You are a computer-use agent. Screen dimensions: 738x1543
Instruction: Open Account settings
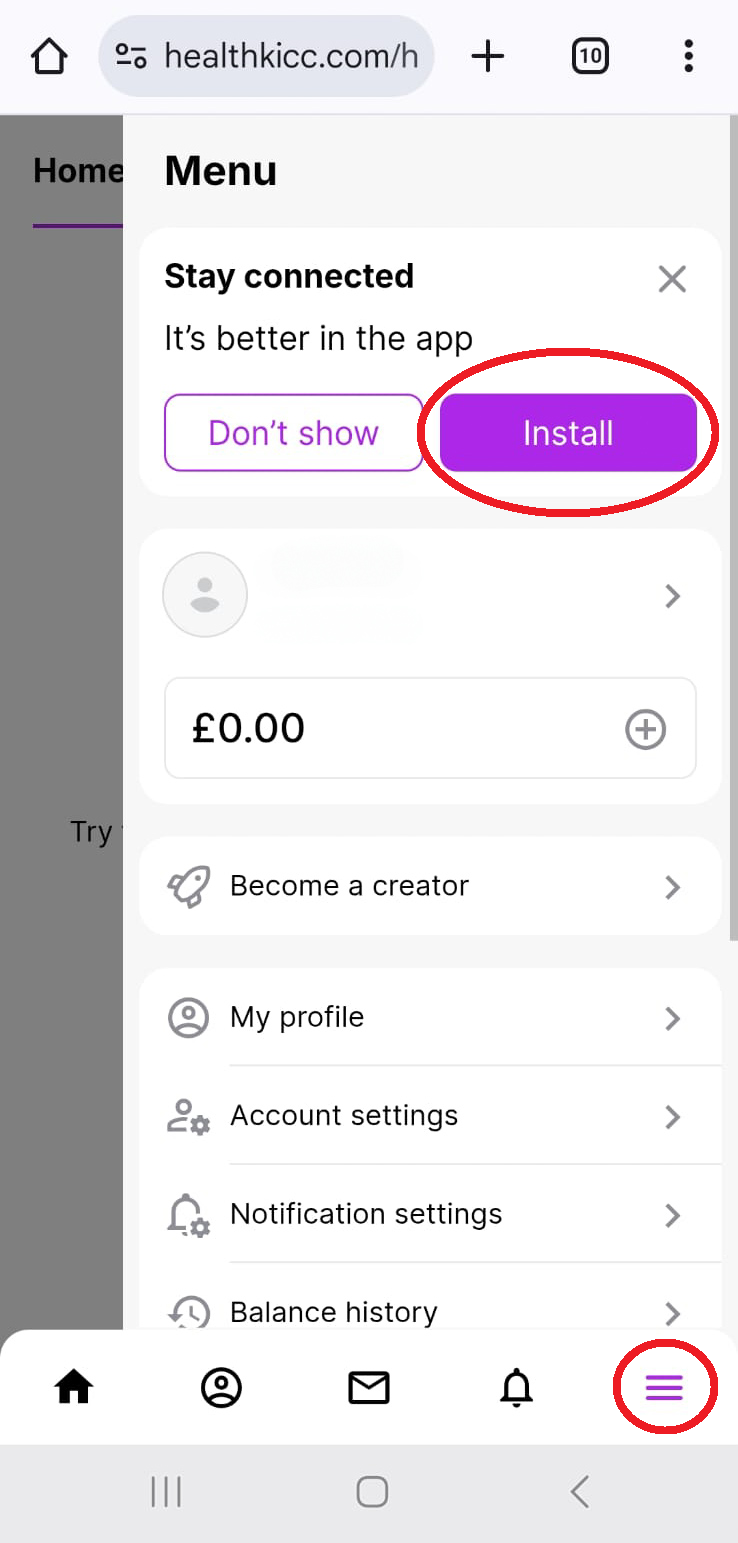430,1116
